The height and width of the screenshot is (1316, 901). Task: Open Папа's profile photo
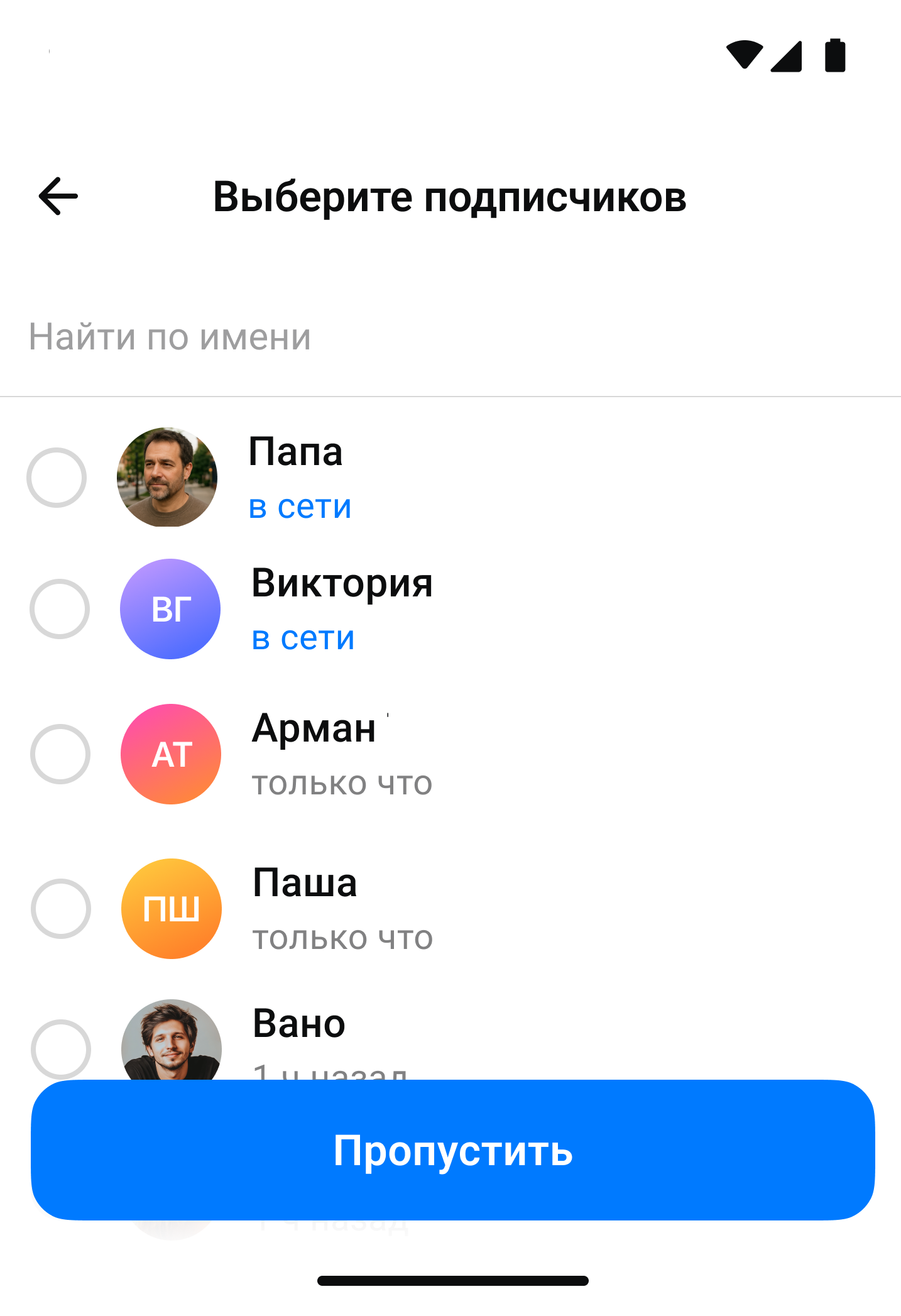[167, 478]
